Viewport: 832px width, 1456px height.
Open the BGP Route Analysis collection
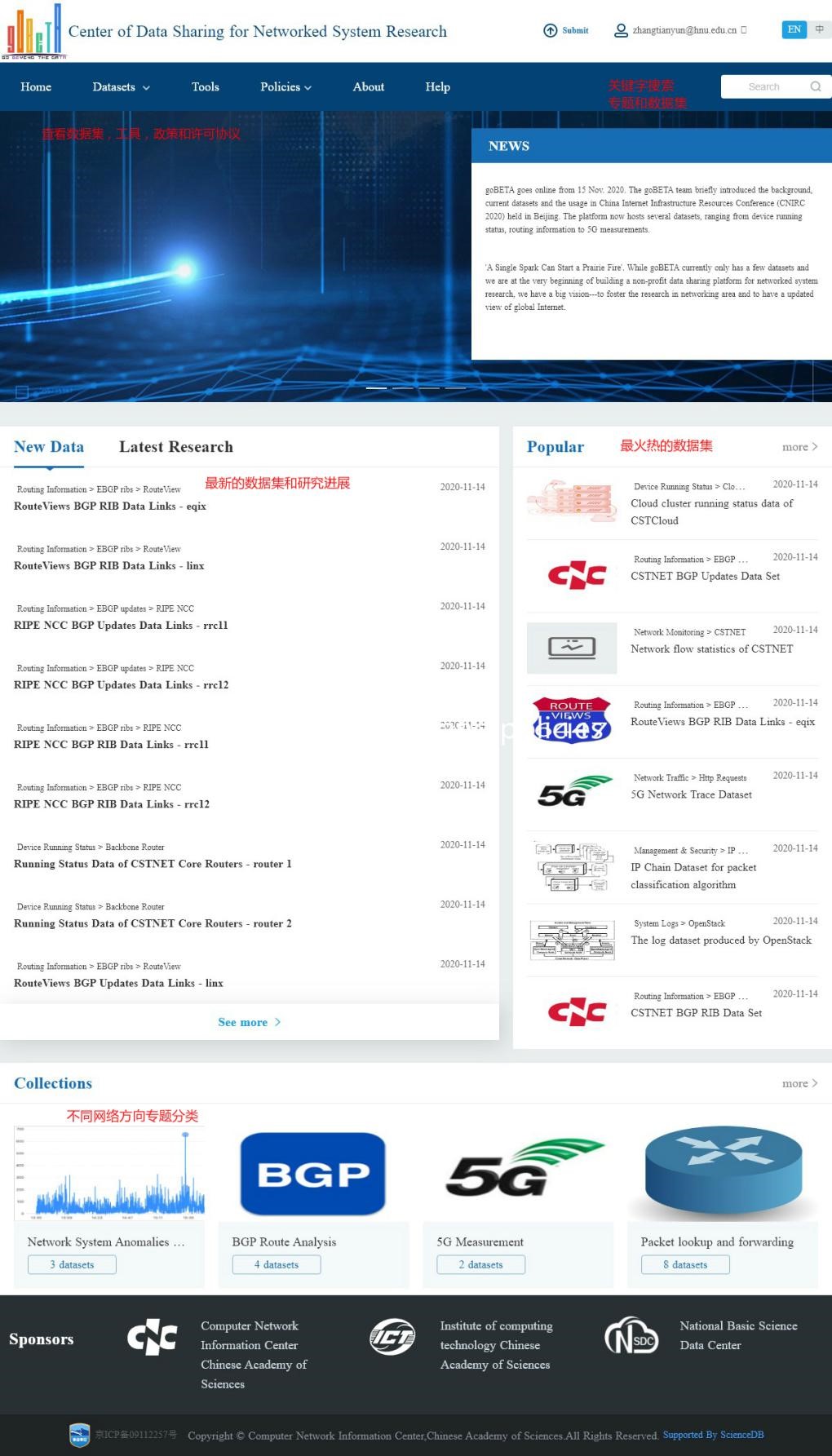coord(283,1241)
